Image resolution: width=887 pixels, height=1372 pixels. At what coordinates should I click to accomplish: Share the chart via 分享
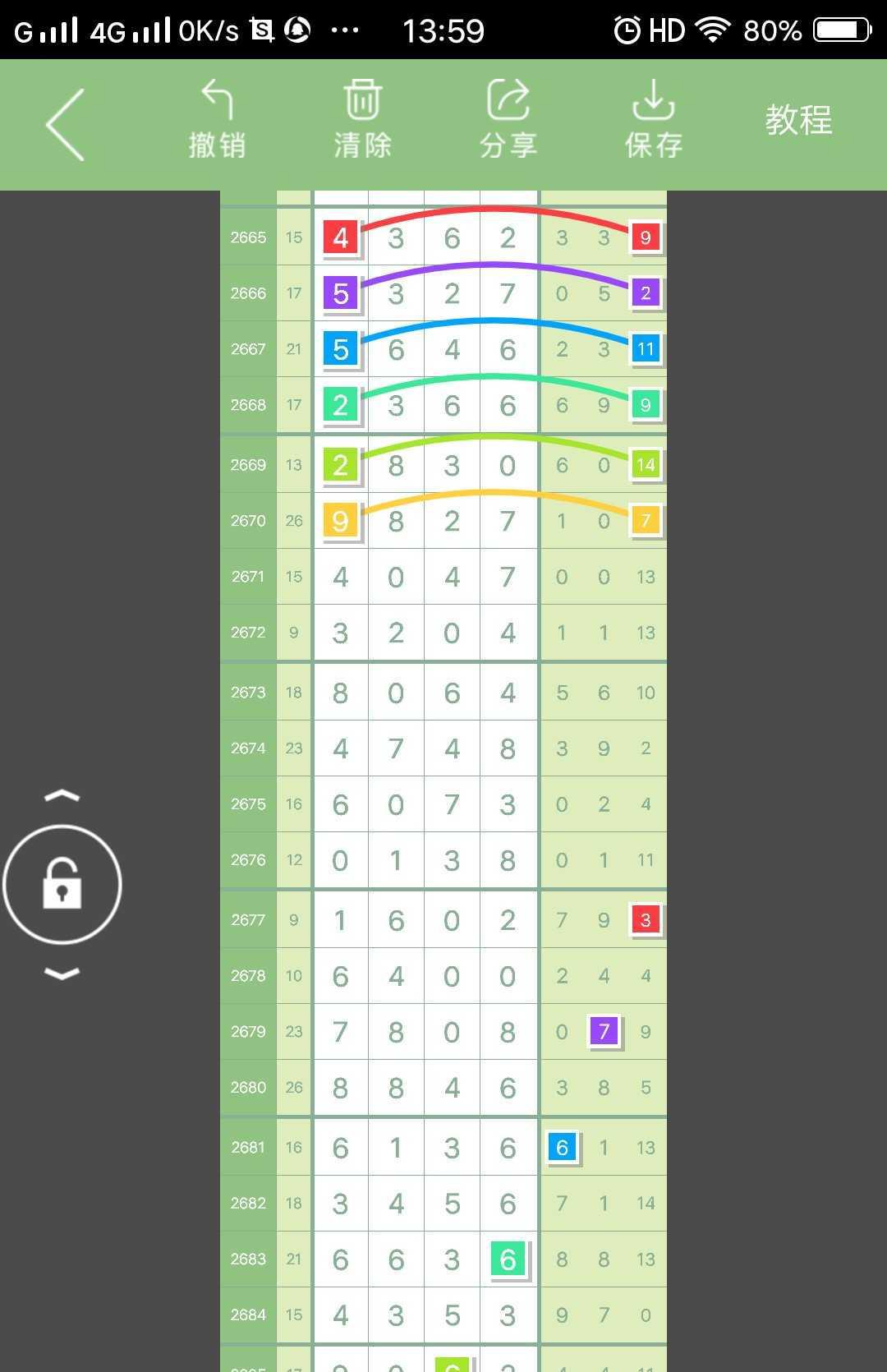[x=508, y=120]
